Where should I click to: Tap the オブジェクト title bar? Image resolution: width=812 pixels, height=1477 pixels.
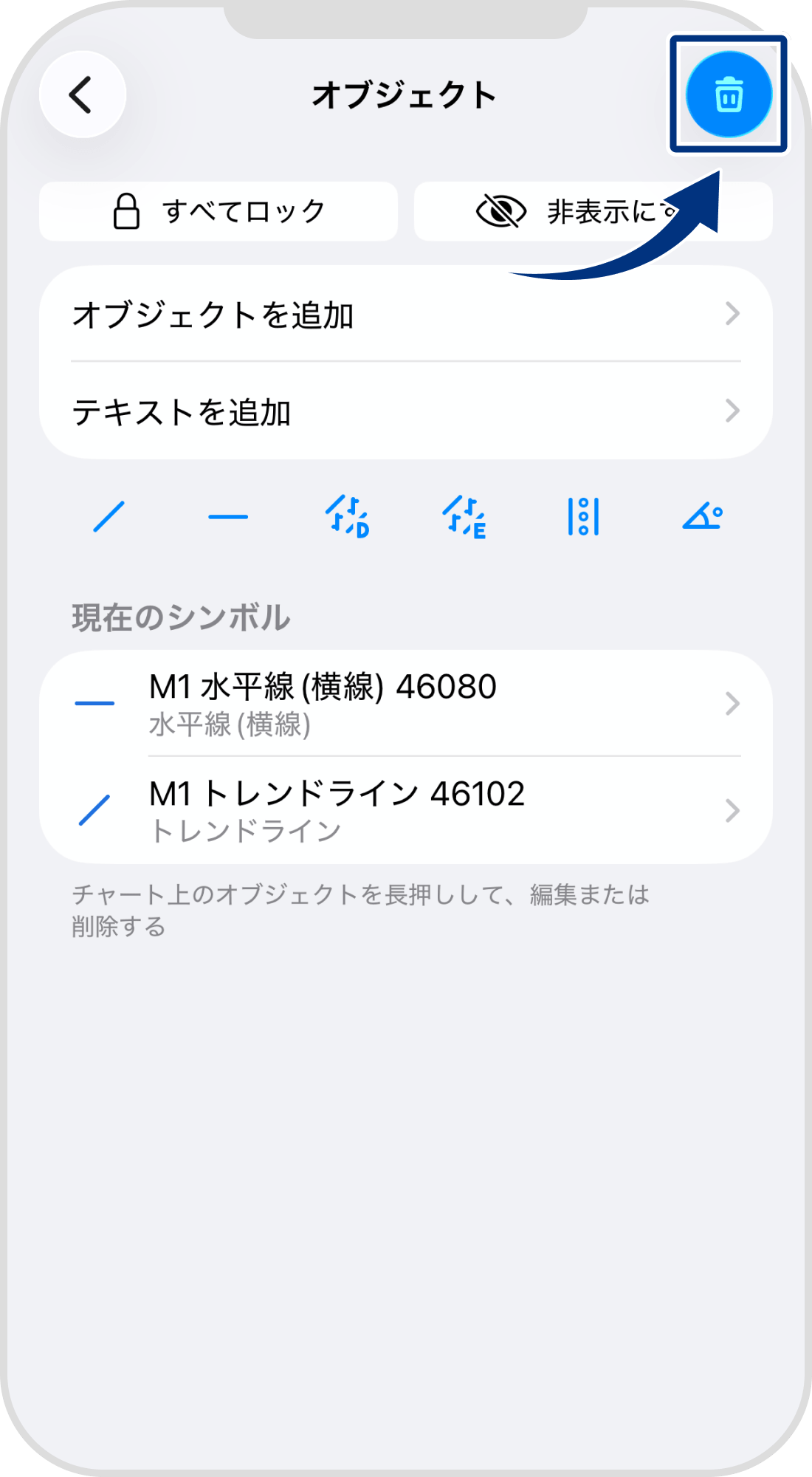[406, 94]
